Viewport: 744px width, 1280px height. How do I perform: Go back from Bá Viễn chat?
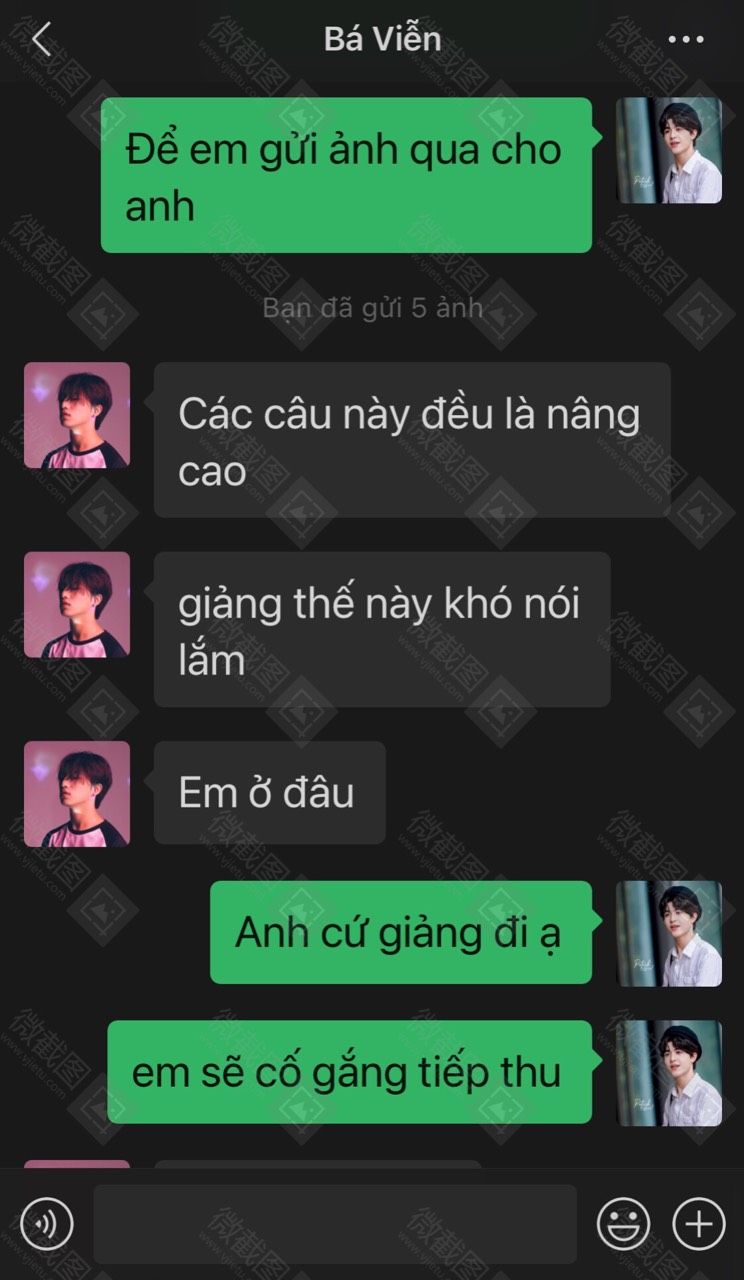41,40
